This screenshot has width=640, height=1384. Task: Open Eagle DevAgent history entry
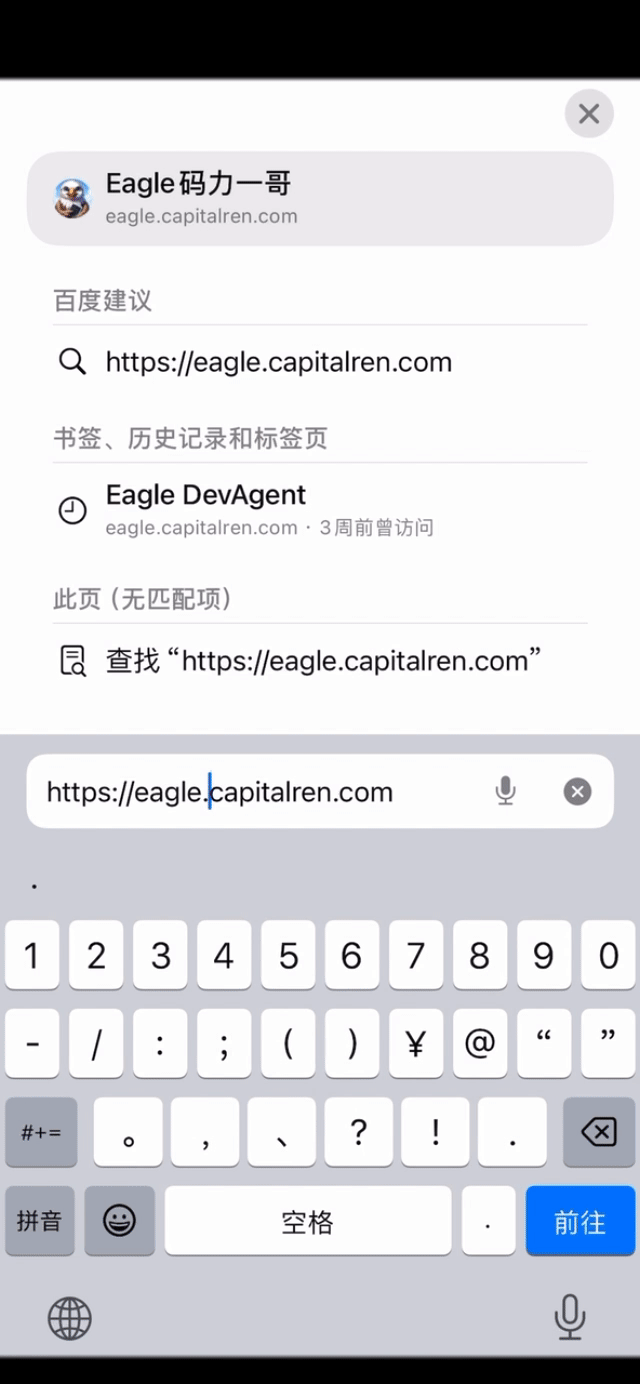coord(320,509)
